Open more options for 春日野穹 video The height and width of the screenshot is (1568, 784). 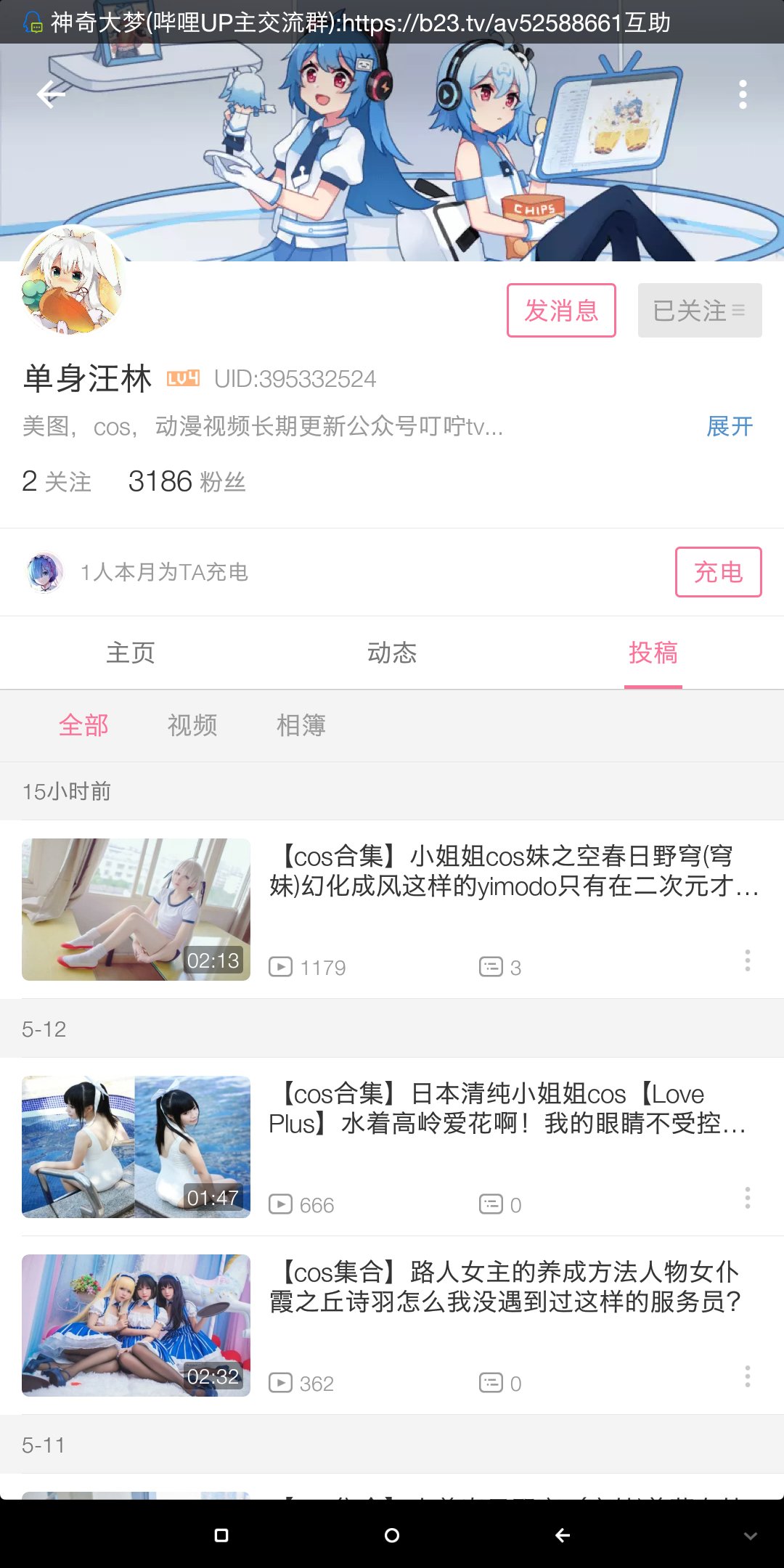click(x=747, y=960)
